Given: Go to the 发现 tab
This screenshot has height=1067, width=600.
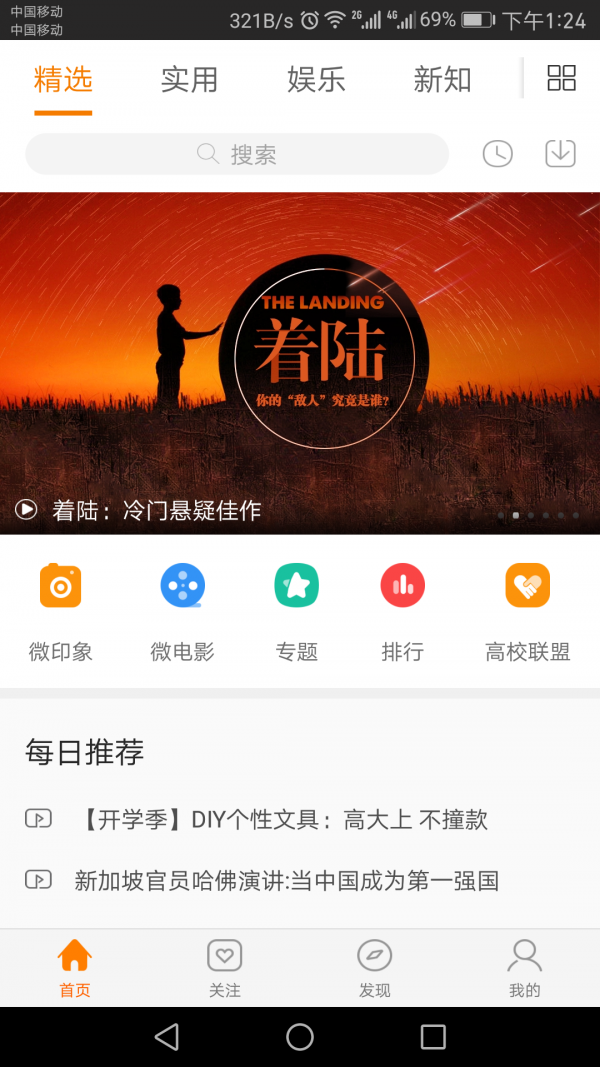Looking at the screenshot, I should click(x=375, y=968).
